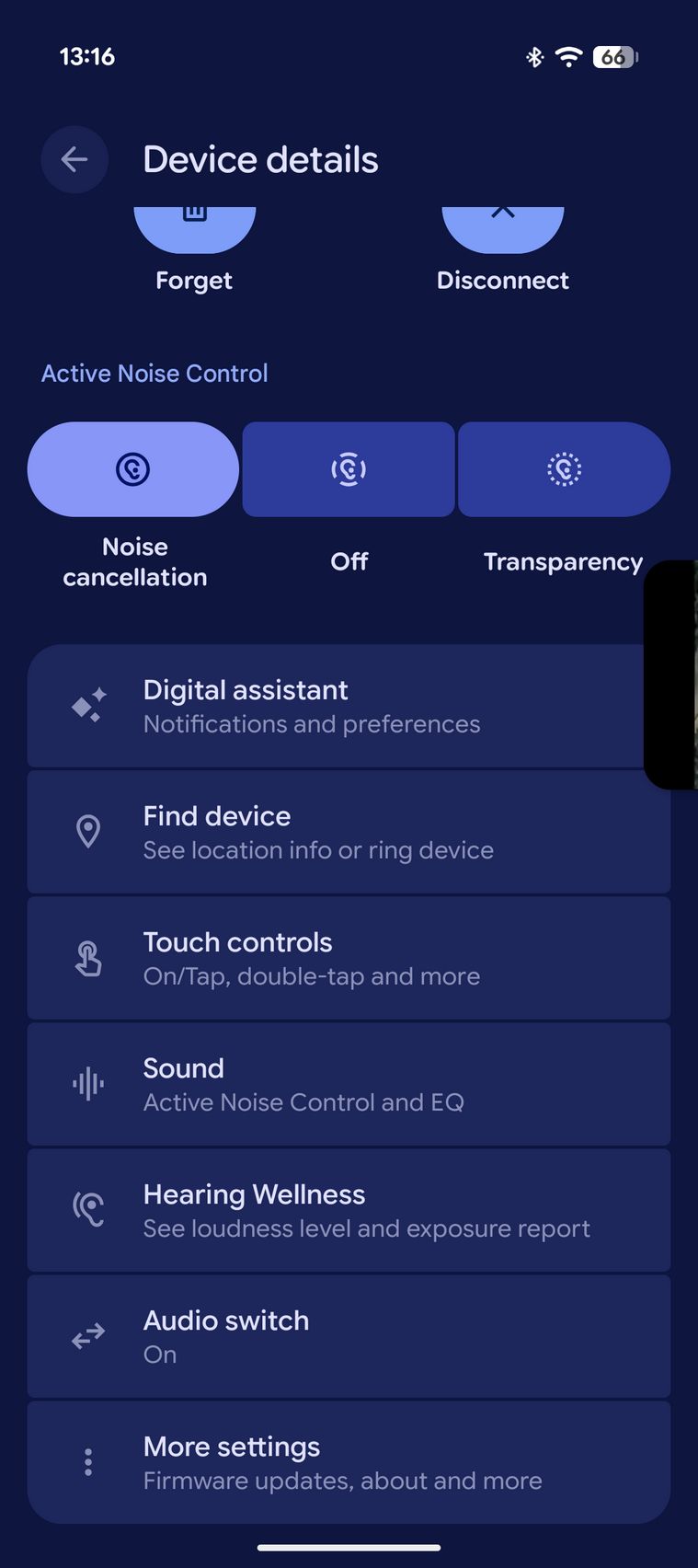
Task: Open Touch controls settings
Action: click(349, 958)
